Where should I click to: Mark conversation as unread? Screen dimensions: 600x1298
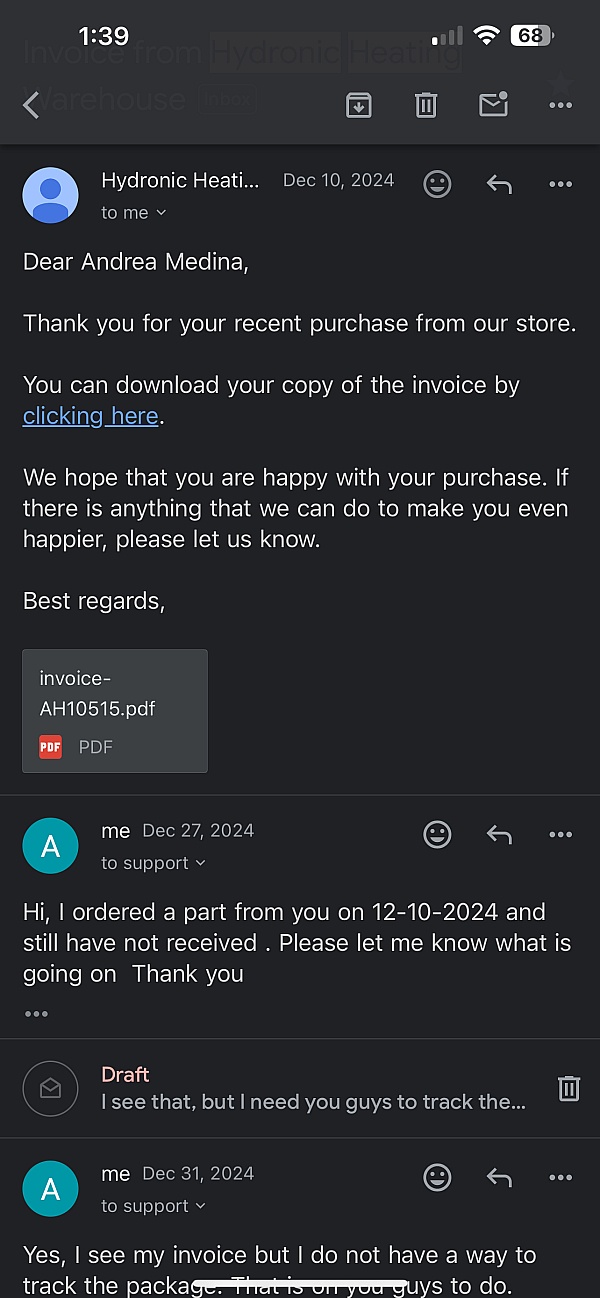point(494,104)
